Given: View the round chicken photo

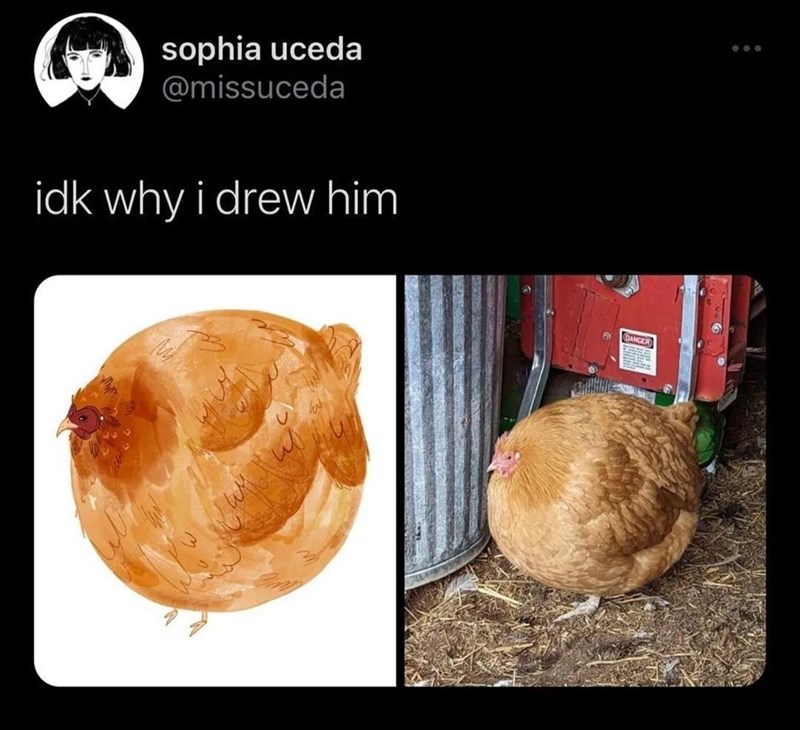Looking at the screenshot, I should point(584,480).
